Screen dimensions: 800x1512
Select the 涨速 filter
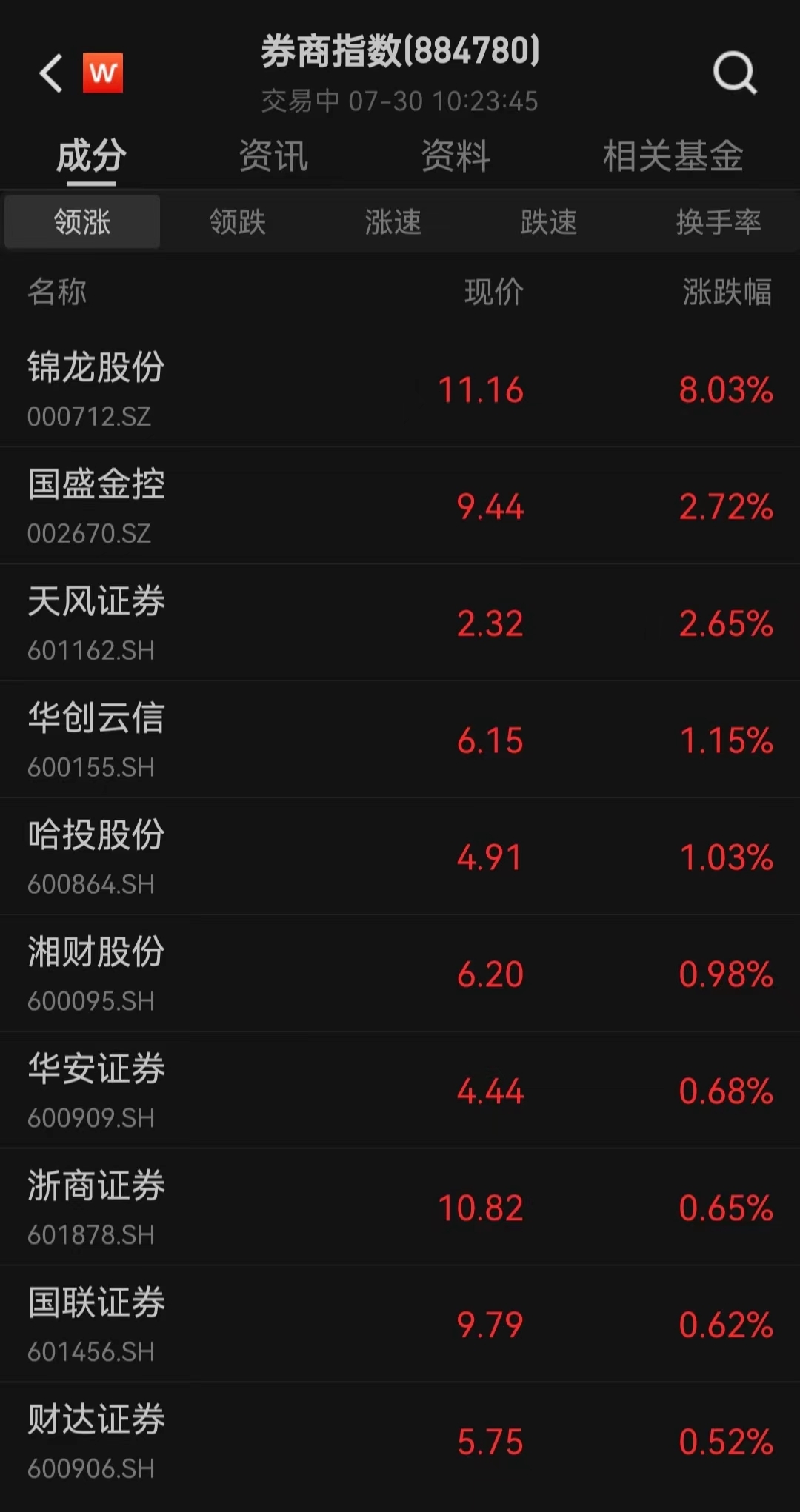pyautogui.click(x=393, y=222)
